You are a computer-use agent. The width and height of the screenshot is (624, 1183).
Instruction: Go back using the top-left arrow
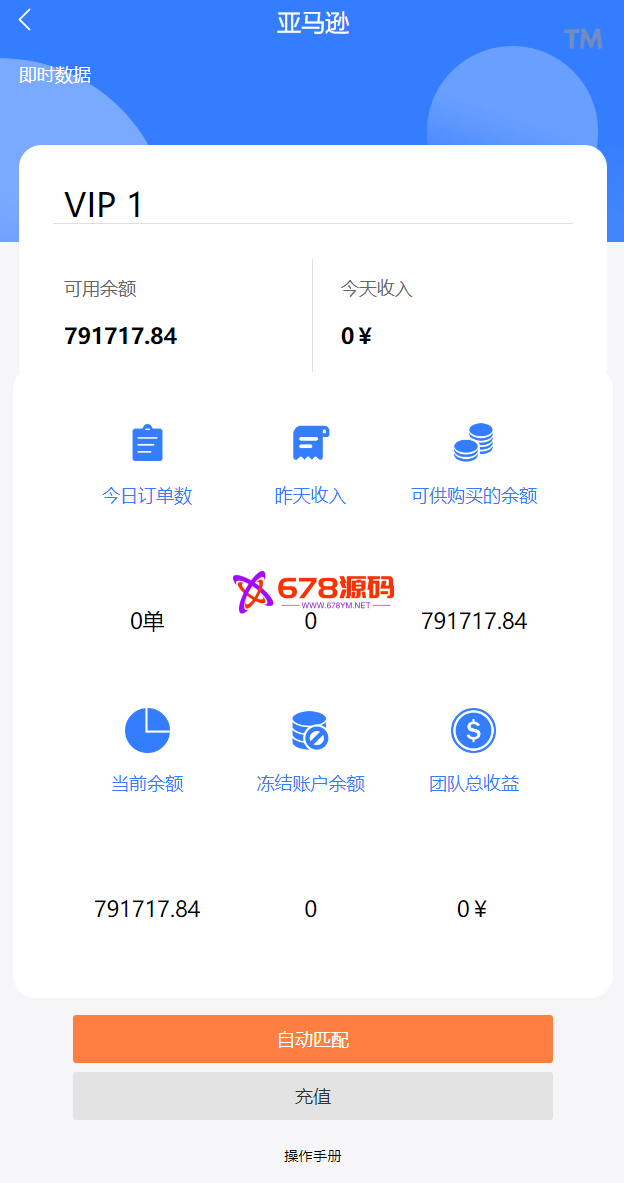(x=25, y=20)
